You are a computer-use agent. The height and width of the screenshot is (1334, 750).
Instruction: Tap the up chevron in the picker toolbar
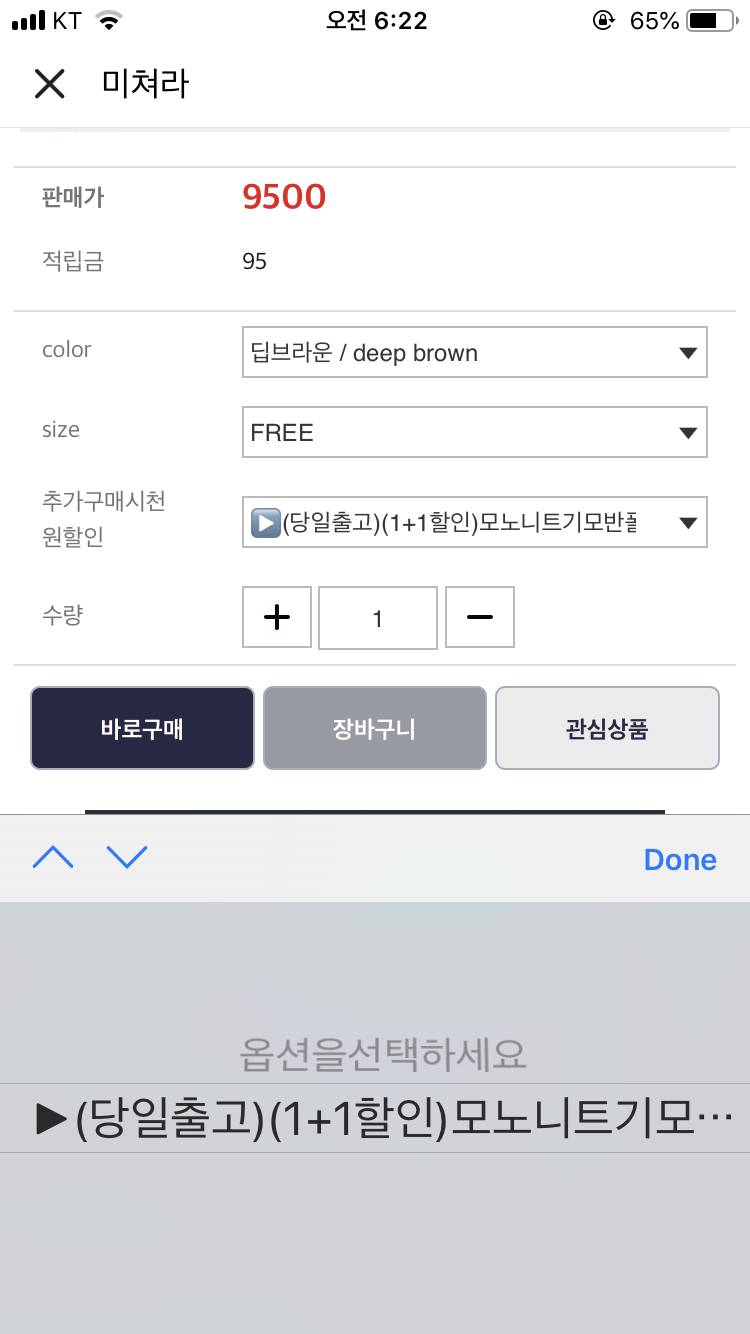pos(53,858)
